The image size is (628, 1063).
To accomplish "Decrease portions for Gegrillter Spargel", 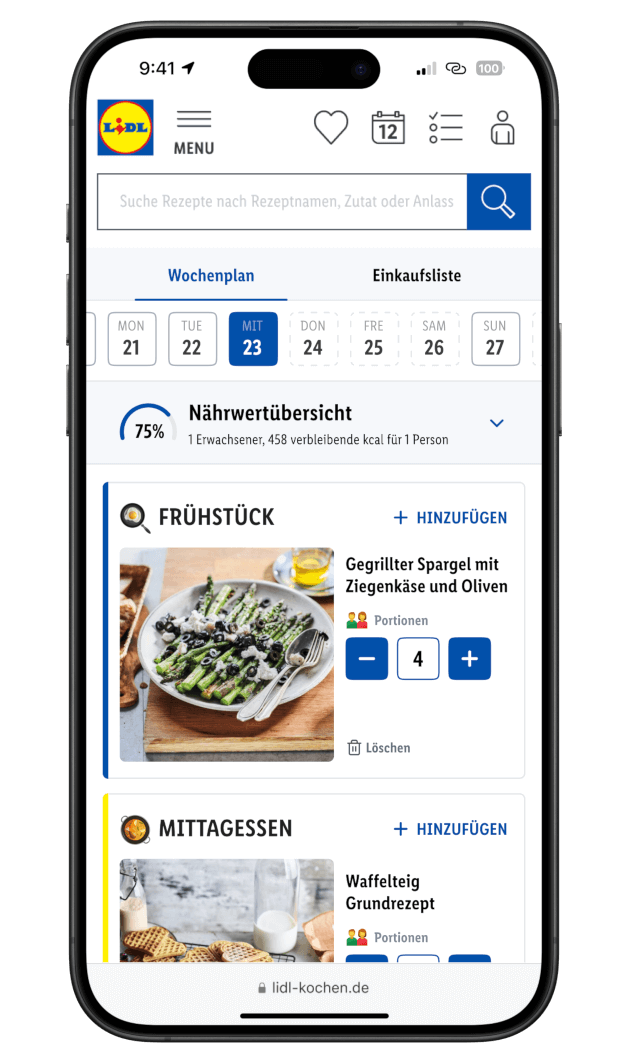I will tap(367, 659).
